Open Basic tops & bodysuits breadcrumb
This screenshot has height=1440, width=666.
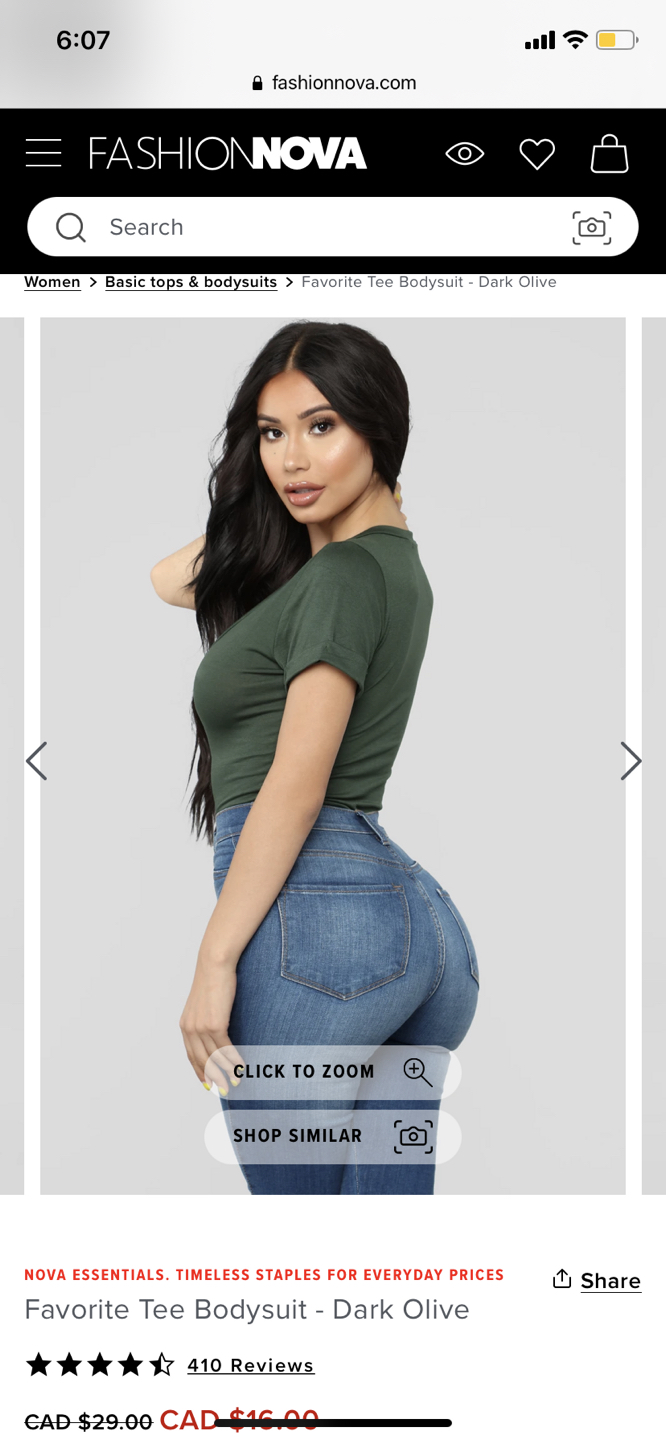[191, 282]
